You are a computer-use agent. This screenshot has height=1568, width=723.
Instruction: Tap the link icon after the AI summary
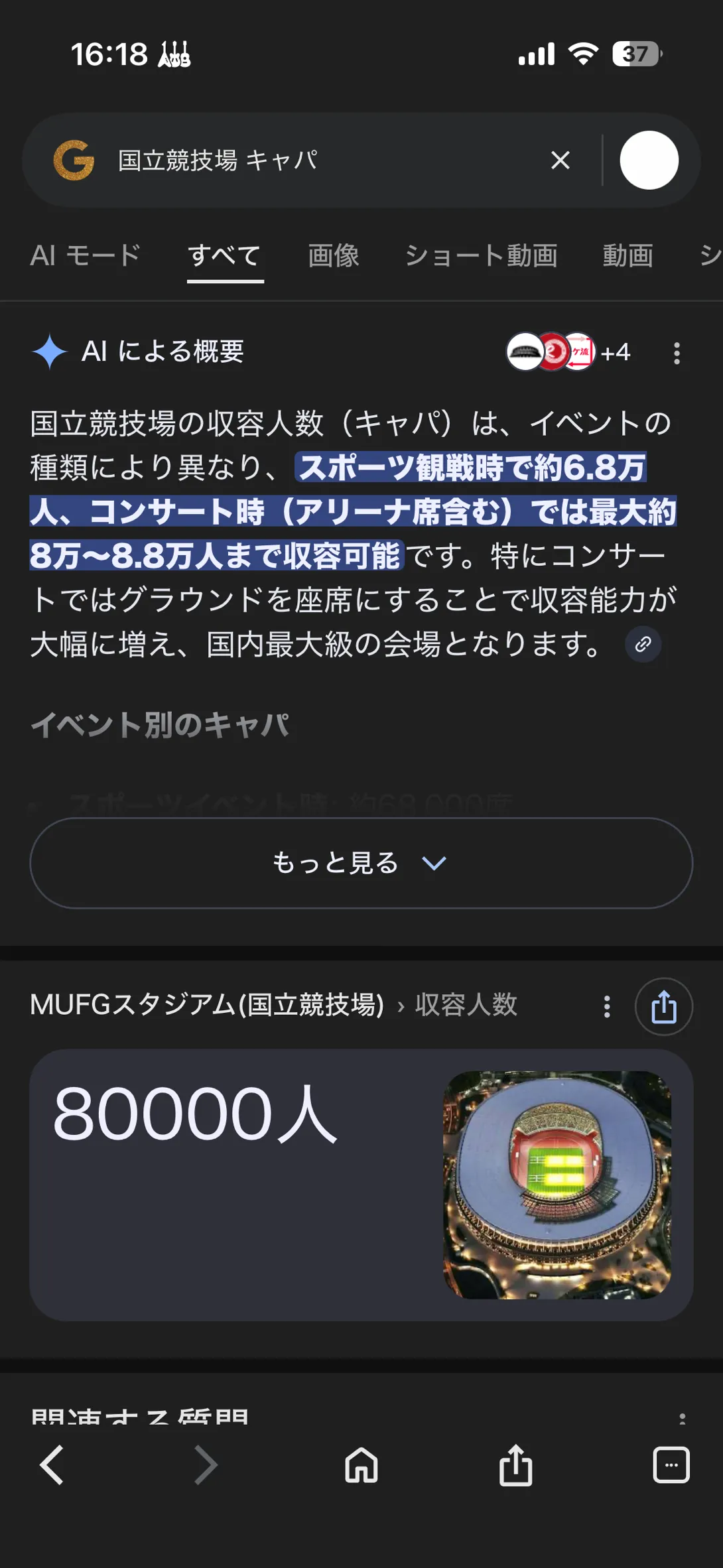coord(643,644)
